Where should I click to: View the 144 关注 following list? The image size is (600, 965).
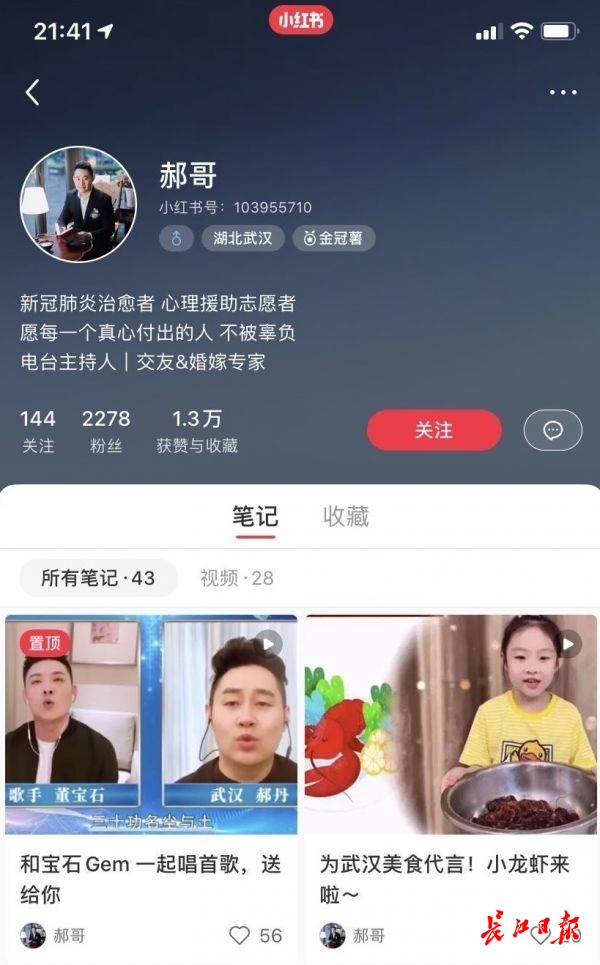coord(38,431)
